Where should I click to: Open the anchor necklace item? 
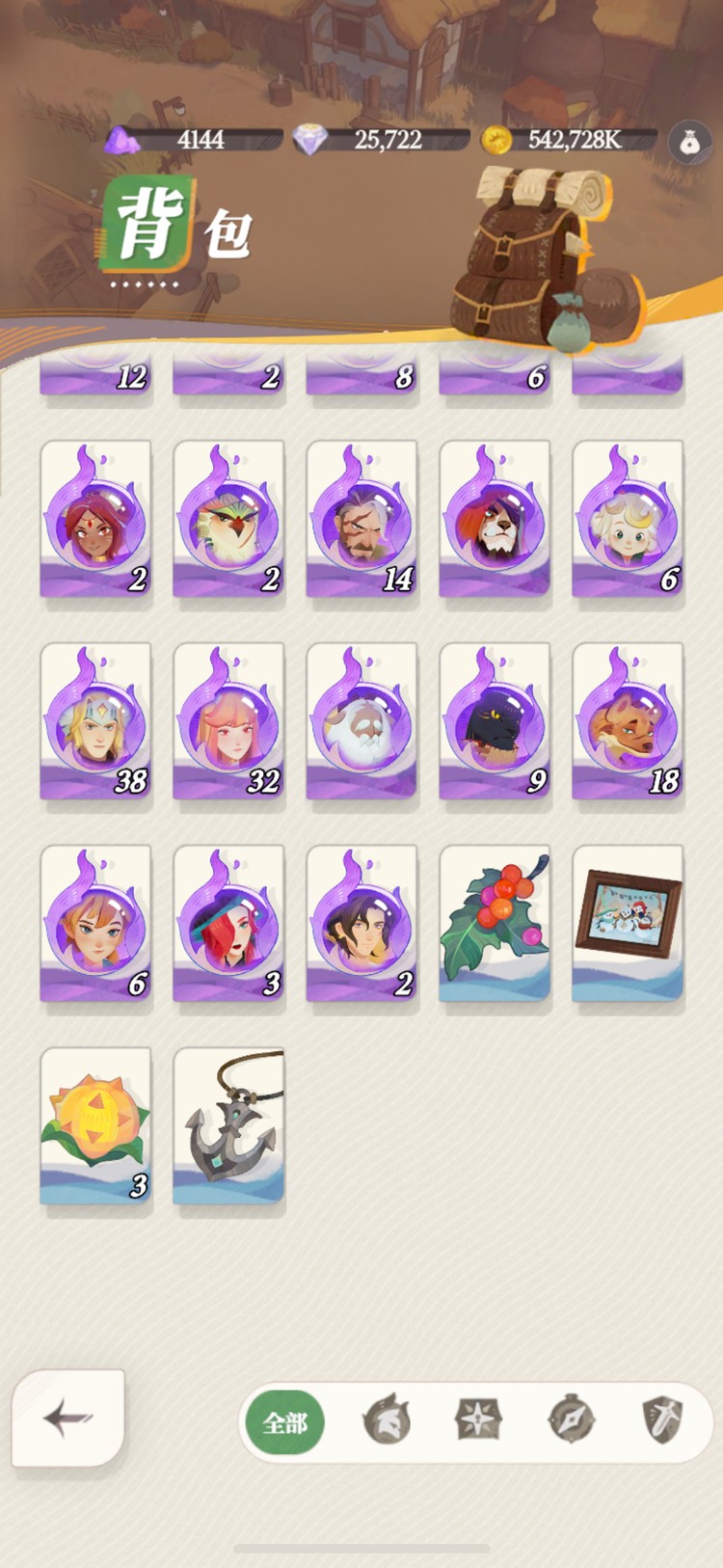228,1125
